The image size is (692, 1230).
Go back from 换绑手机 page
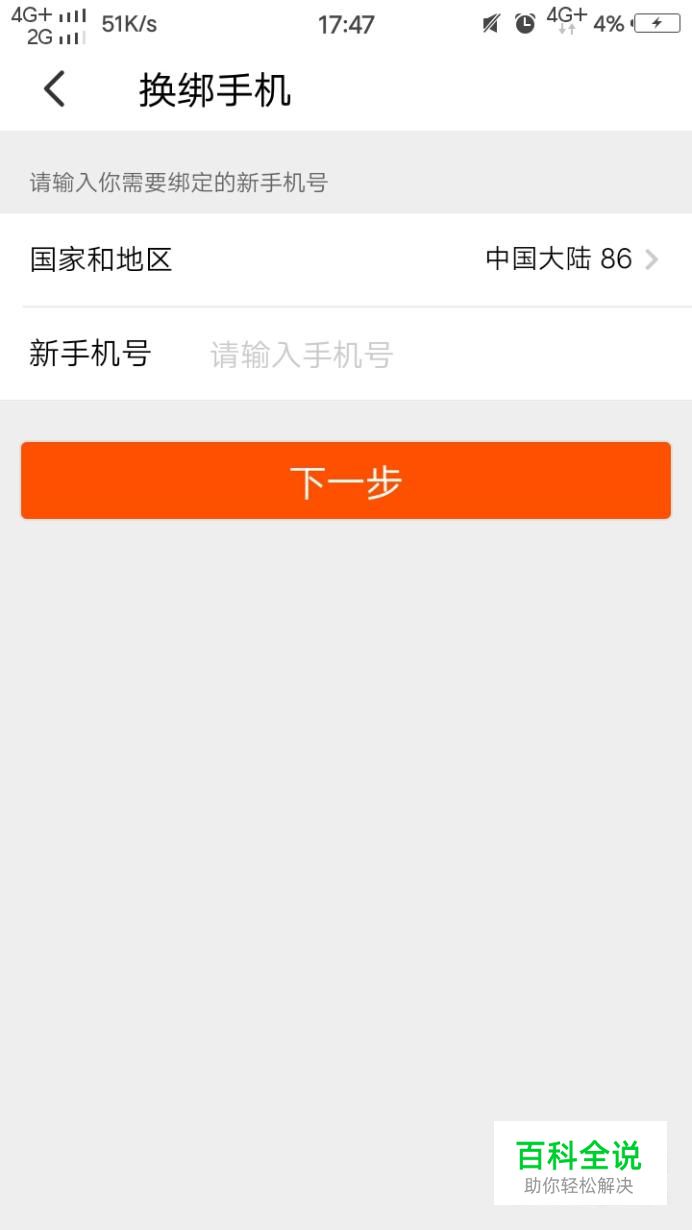tap(55, 90)
